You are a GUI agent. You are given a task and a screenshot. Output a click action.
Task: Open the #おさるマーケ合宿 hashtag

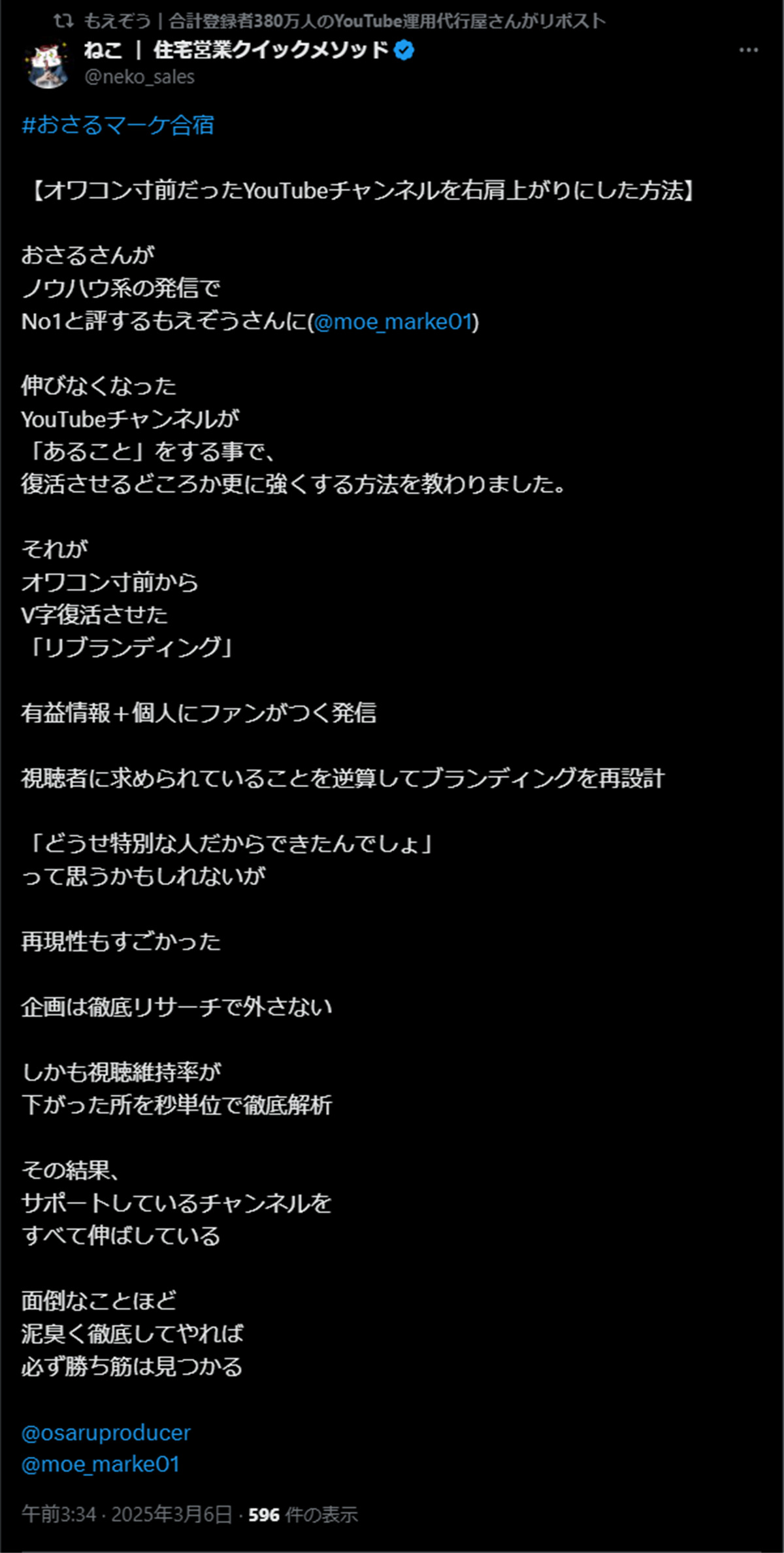(x=118, y=125)
